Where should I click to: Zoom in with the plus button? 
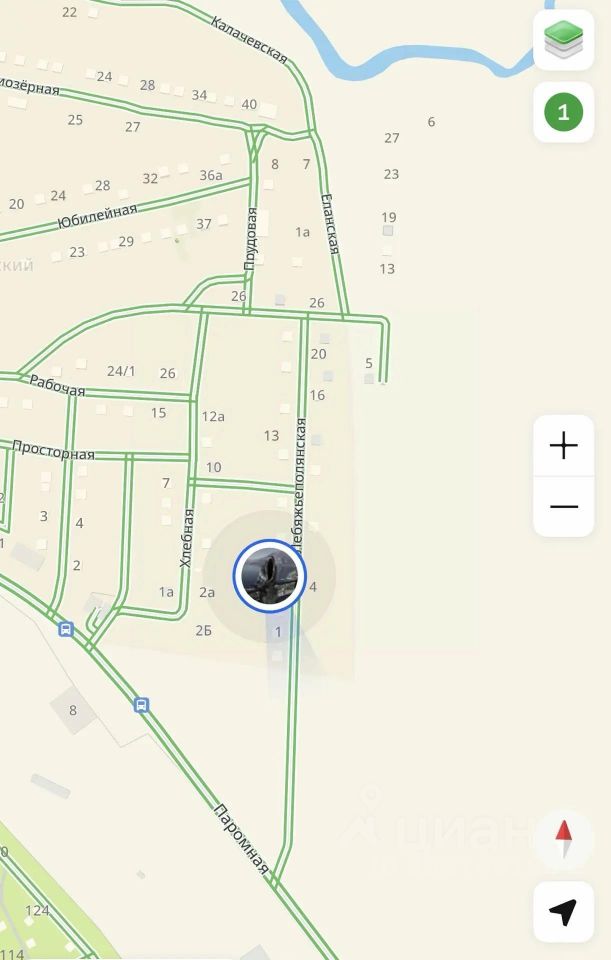click(x=563, y=445)
